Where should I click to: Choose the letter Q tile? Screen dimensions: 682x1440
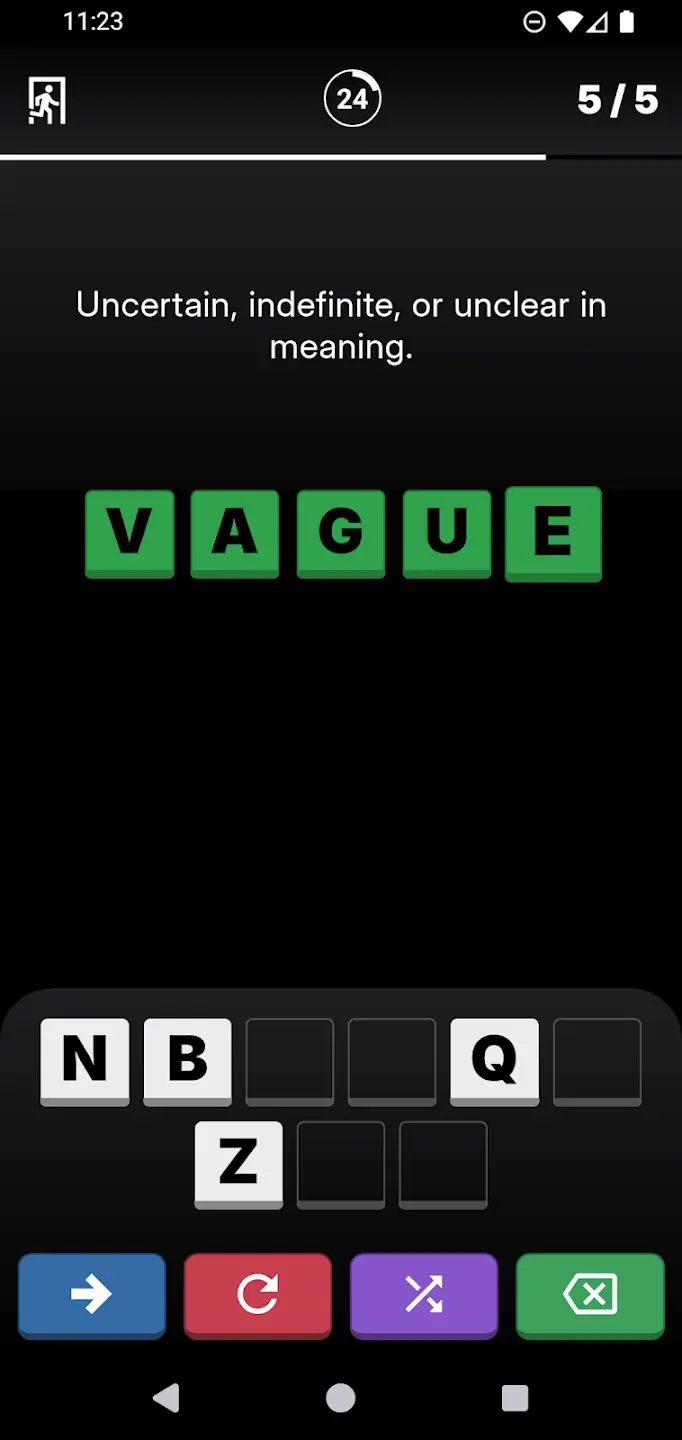tap(495, 1060)
